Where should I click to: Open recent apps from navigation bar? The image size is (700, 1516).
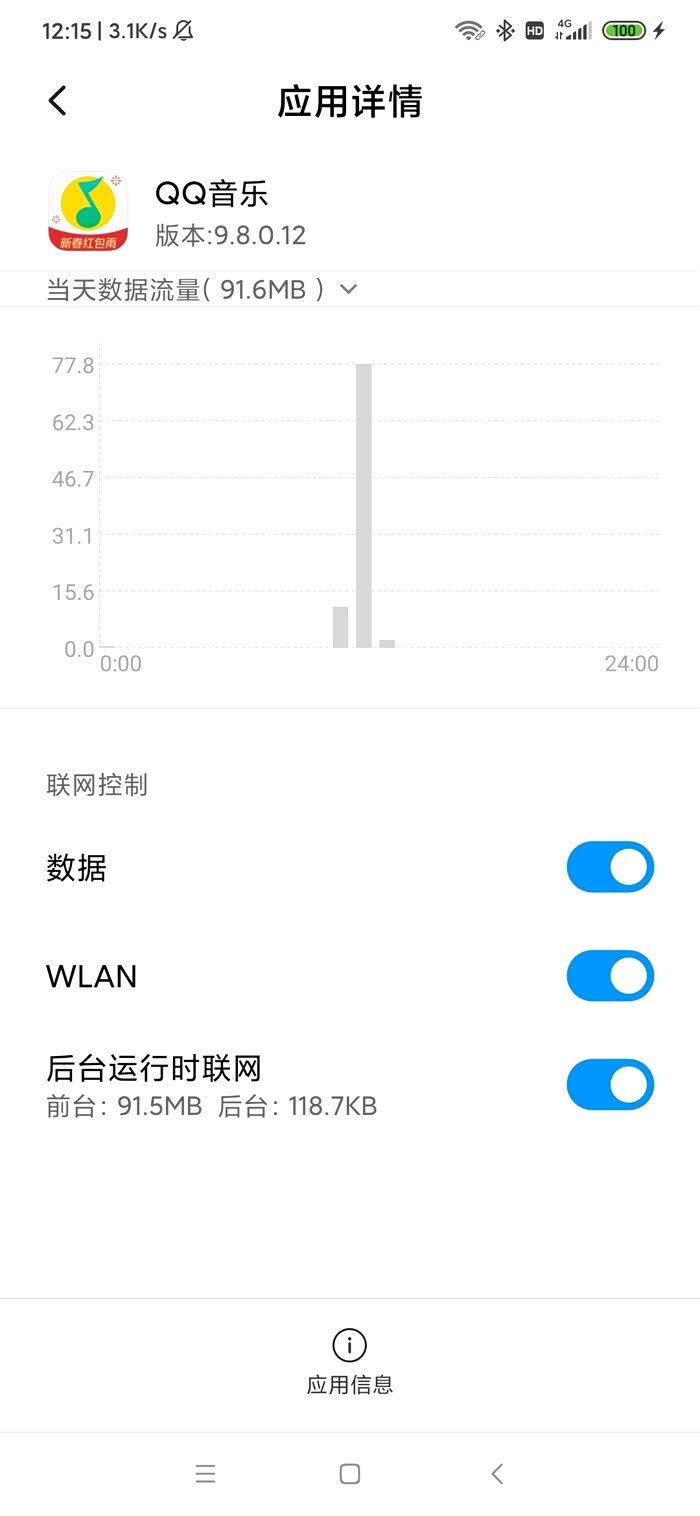205,1473
